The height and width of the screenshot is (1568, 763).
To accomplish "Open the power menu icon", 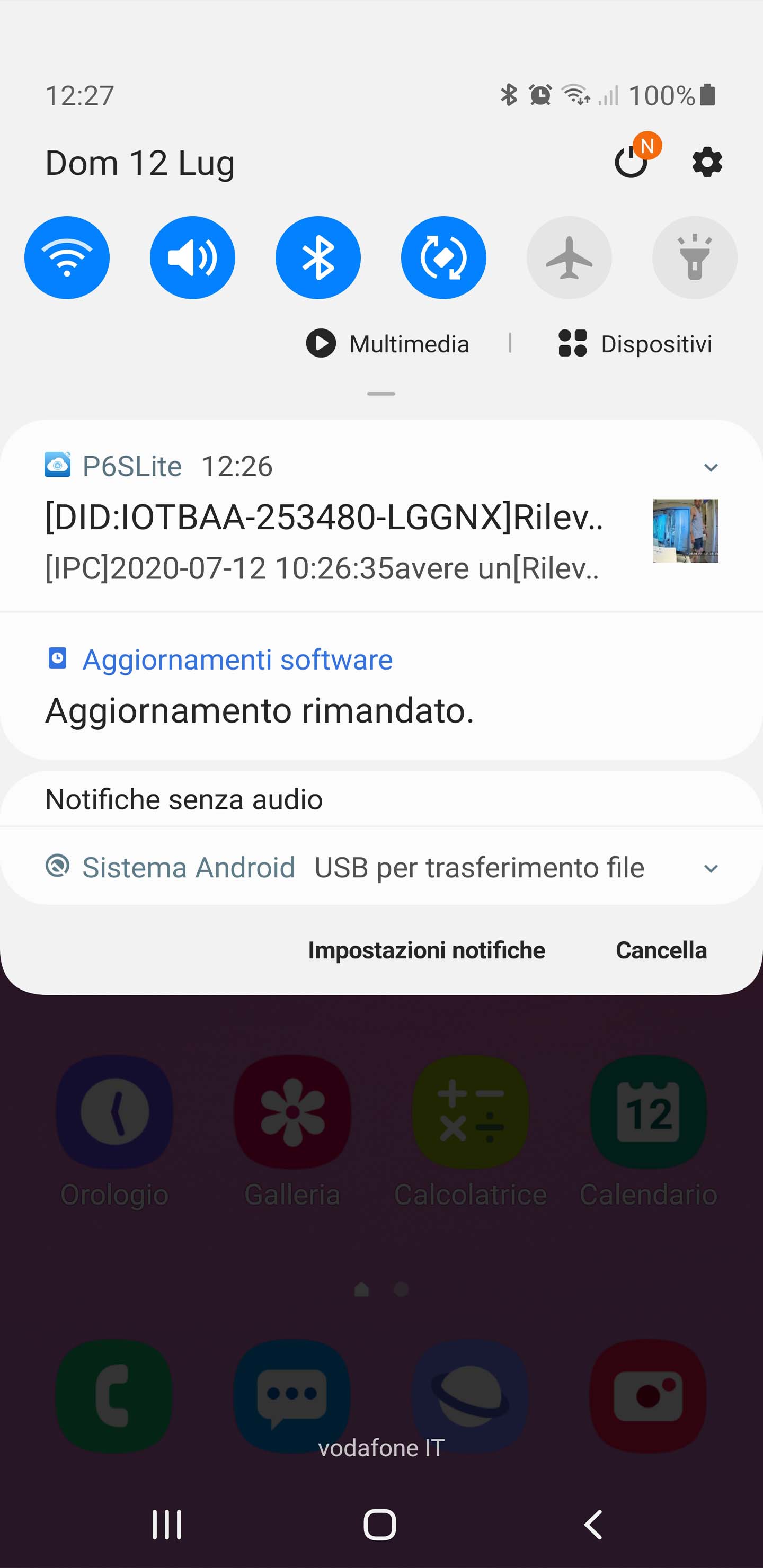I will point(631,162).
